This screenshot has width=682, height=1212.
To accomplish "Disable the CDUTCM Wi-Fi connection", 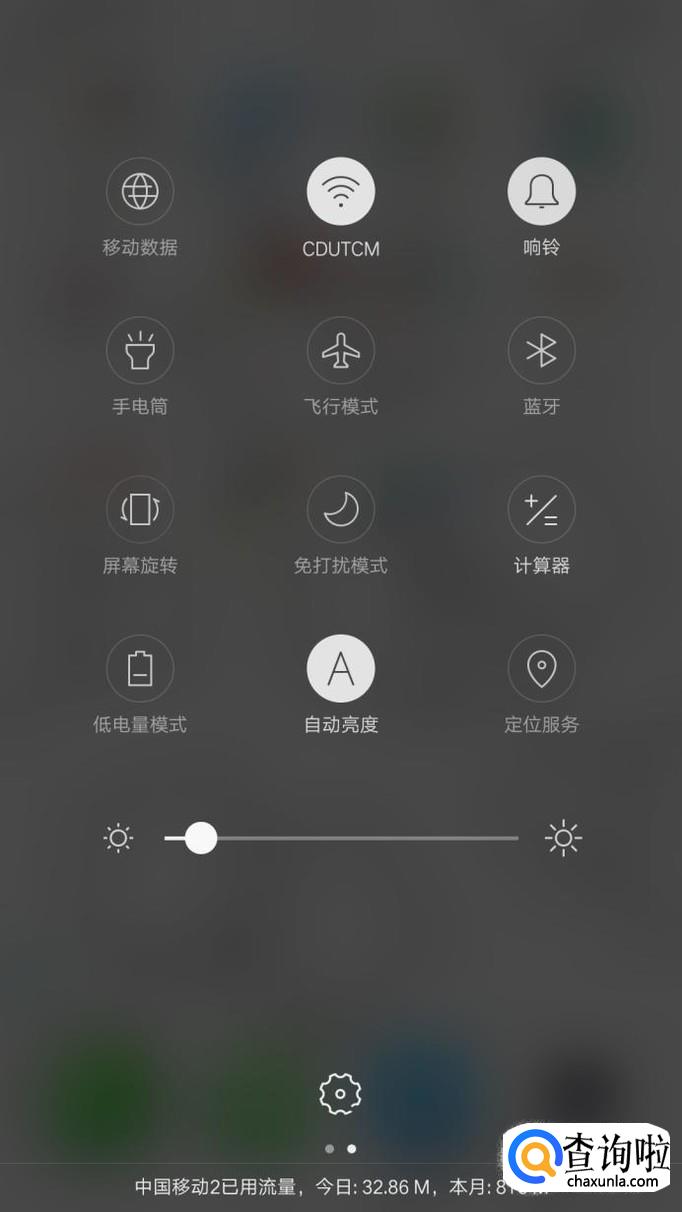I will pos(341,191).
